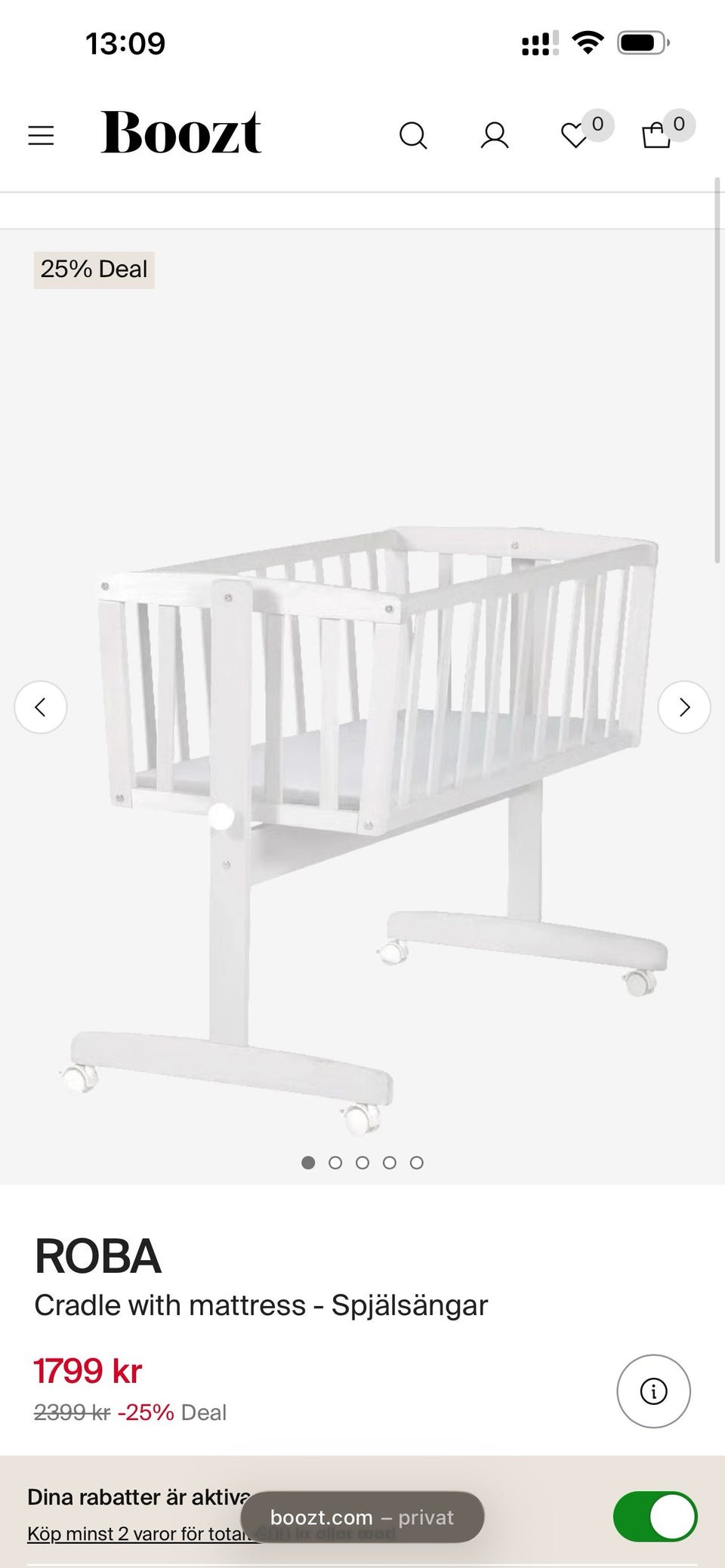This screenshot has width=725, height=1568.
Task: Open the wishlist heart
Action: pyautogui.click(x=574, y=136)
